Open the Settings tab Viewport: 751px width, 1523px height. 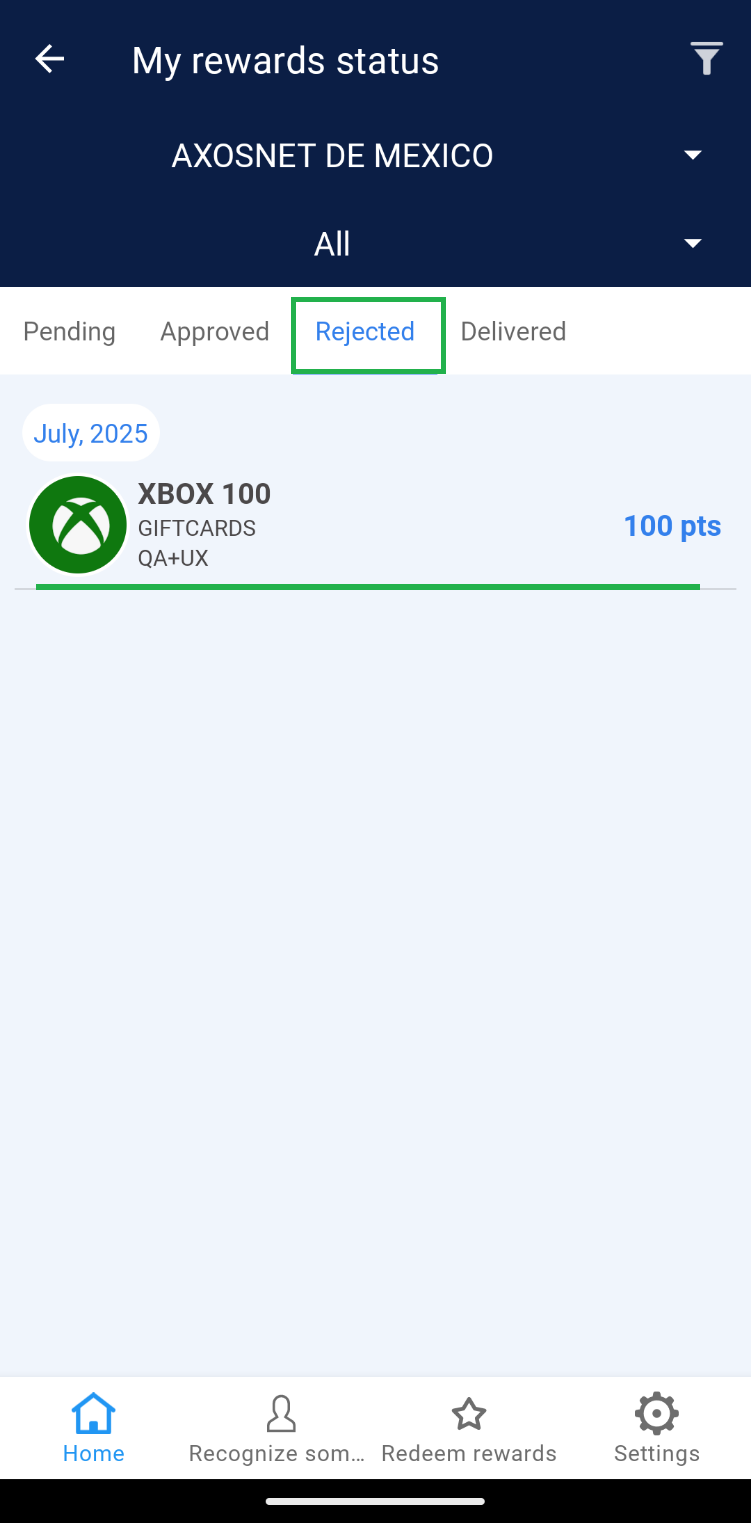[x=657, y=1428]
